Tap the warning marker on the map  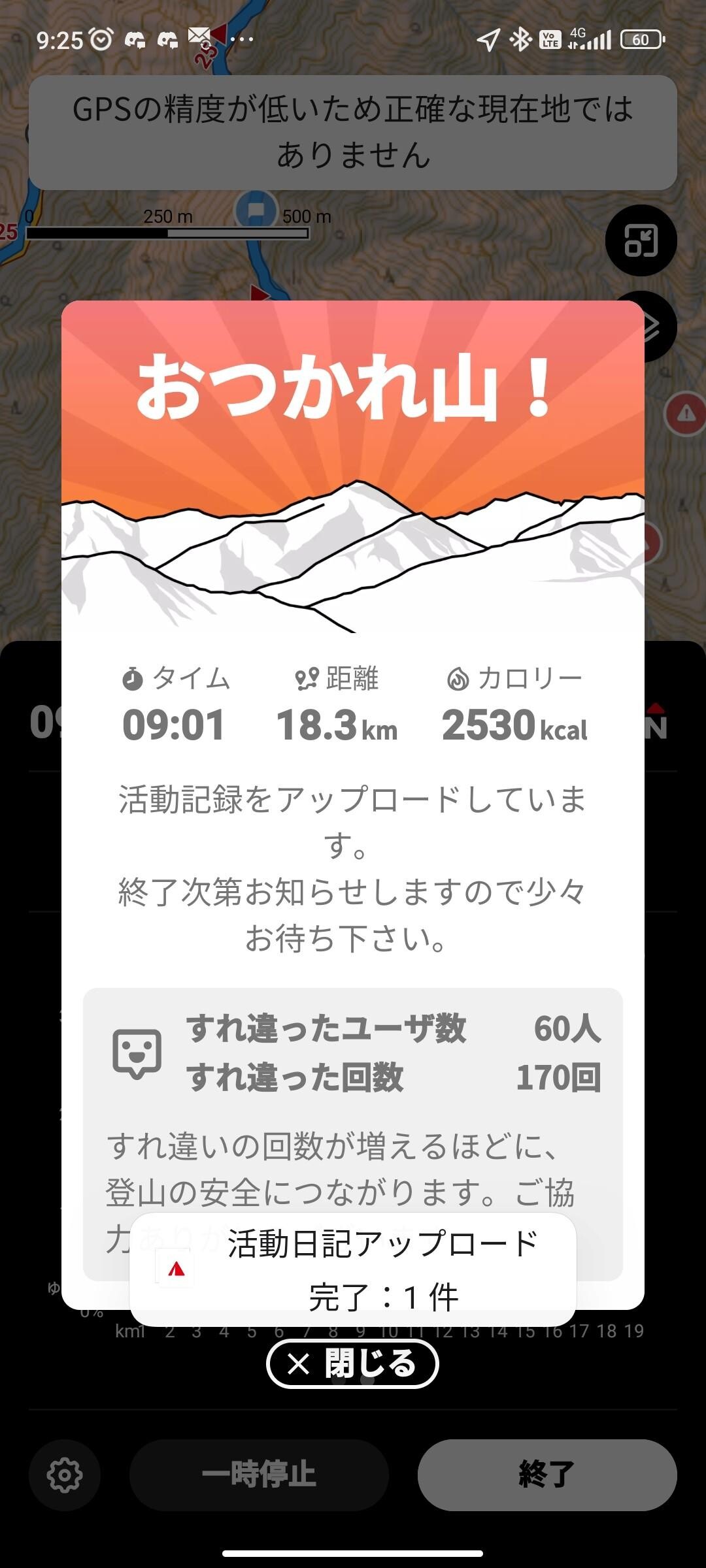click(x=685, y=414)
